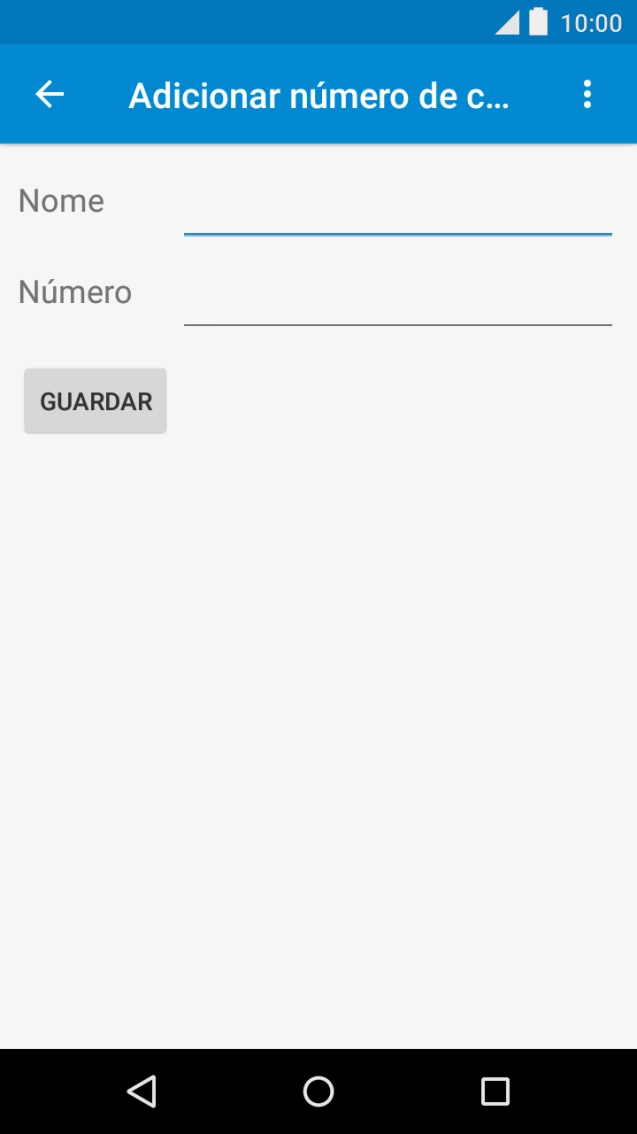Viewport: 637px width, 1134px height.
Task: Go back using the app bar arrow
Action: pyautogui.click(x=50, y=94)
